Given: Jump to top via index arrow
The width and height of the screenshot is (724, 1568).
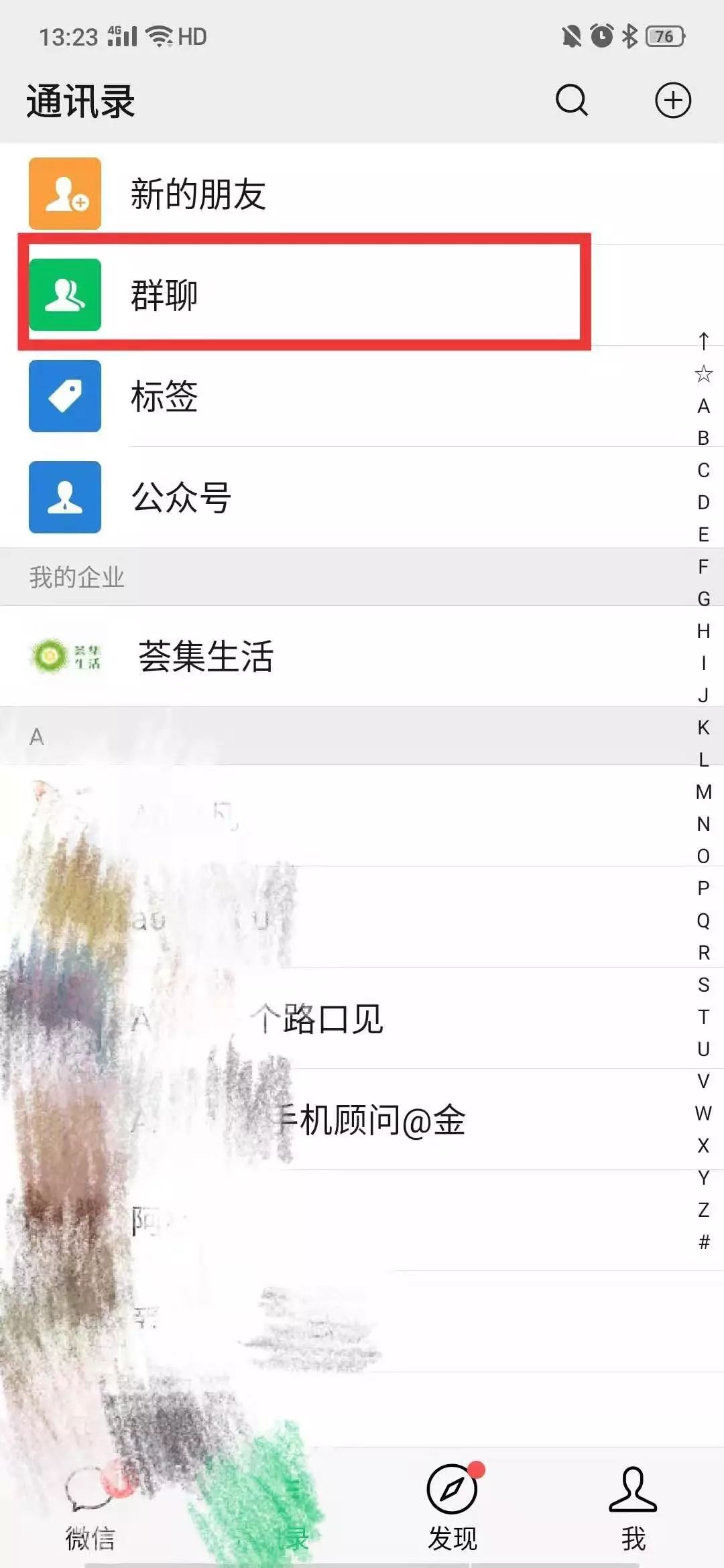Looking at the screenshot, I should click(x=703, y=341).
